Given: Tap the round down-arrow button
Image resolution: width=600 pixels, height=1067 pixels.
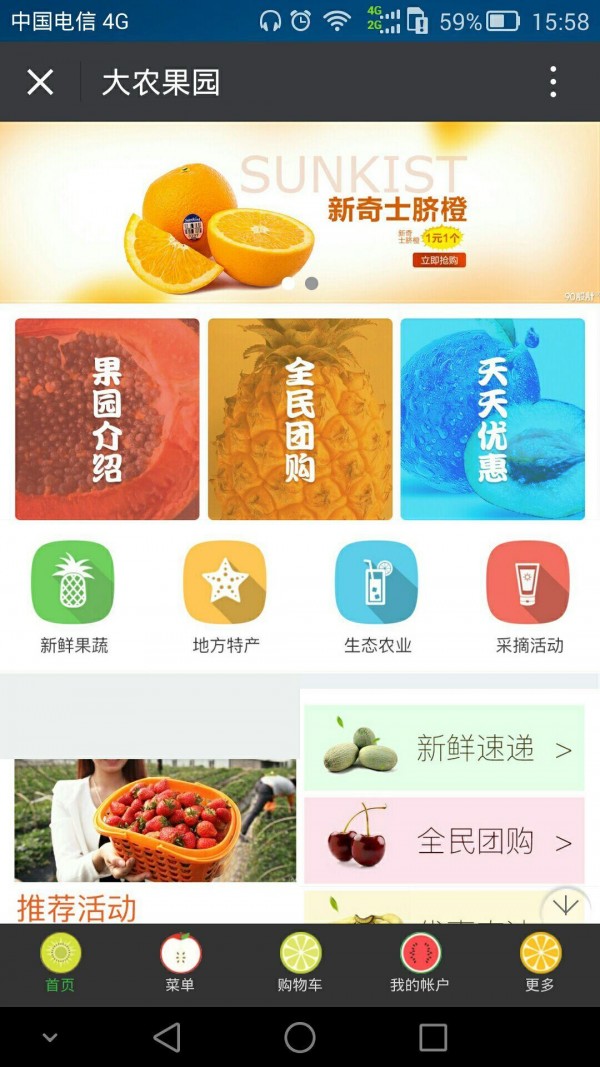Looking at the screenshot, I should click(566, 906).
